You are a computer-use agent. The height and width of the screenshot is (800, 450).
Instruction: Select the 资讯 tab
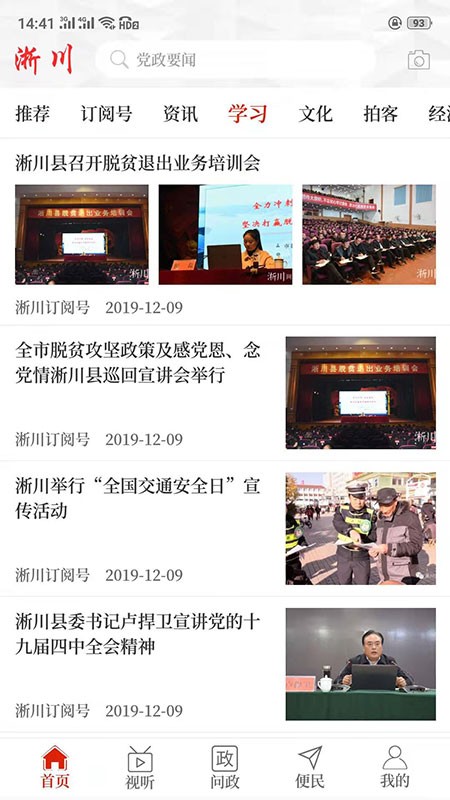click(x=180, y=113)
